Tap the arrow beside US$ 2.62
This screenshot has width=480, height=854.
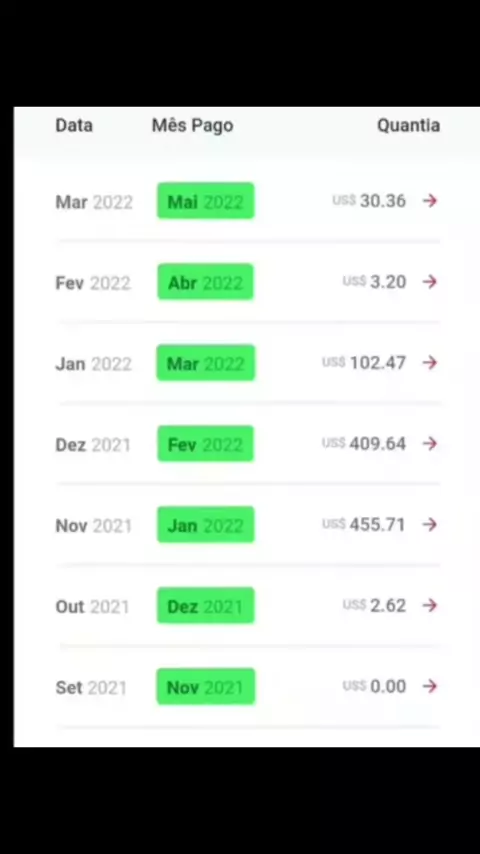tap(430, 605)
